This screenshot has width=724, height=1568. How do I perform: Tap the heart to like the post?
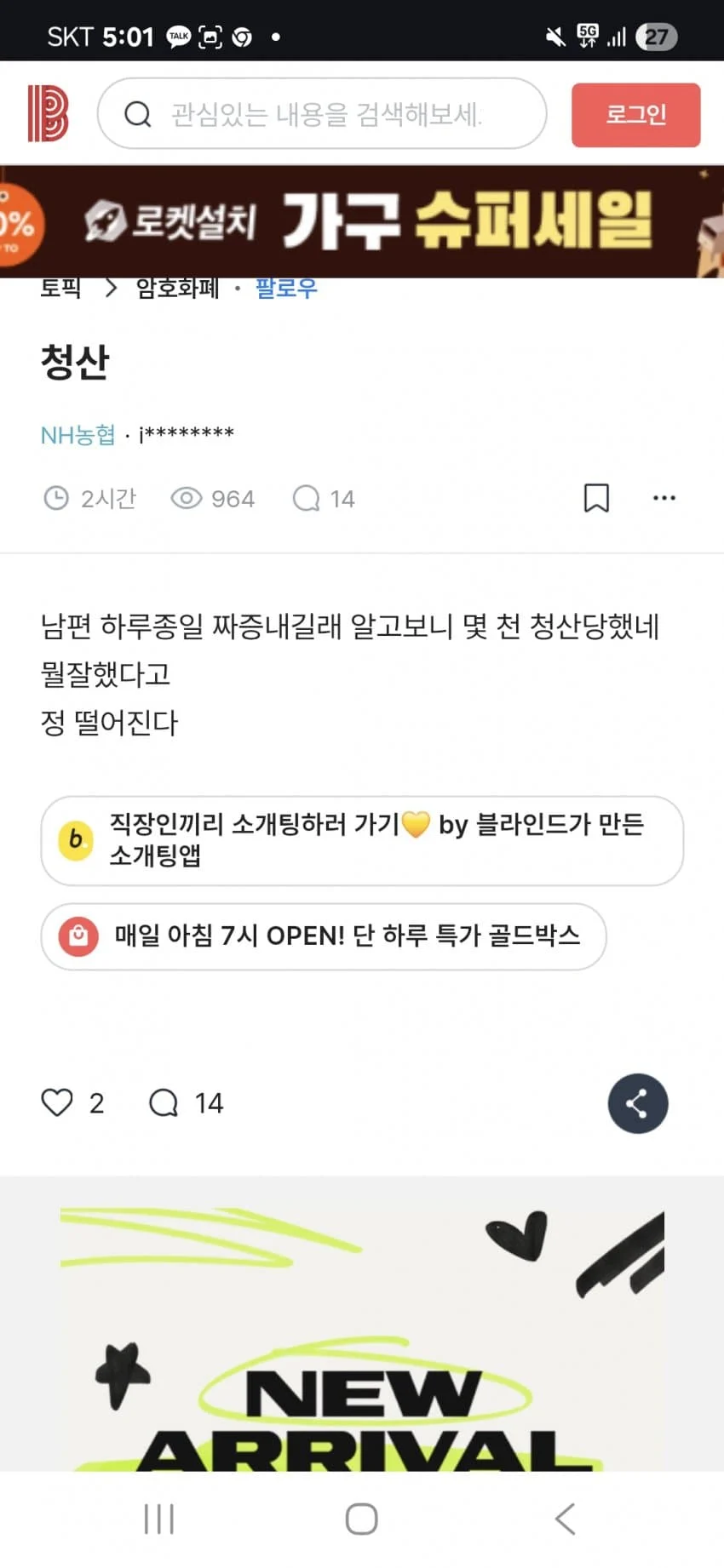click(x=56, y=1102)
